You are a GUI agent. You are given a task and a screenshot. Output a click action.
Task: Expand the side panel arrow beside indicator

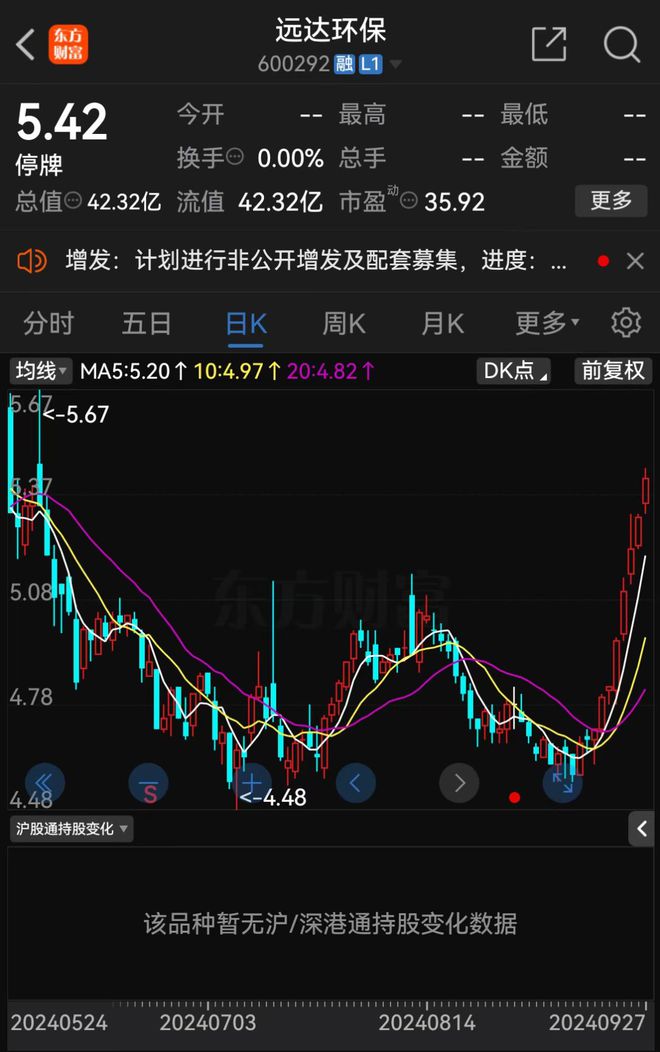tap(641, 829)
